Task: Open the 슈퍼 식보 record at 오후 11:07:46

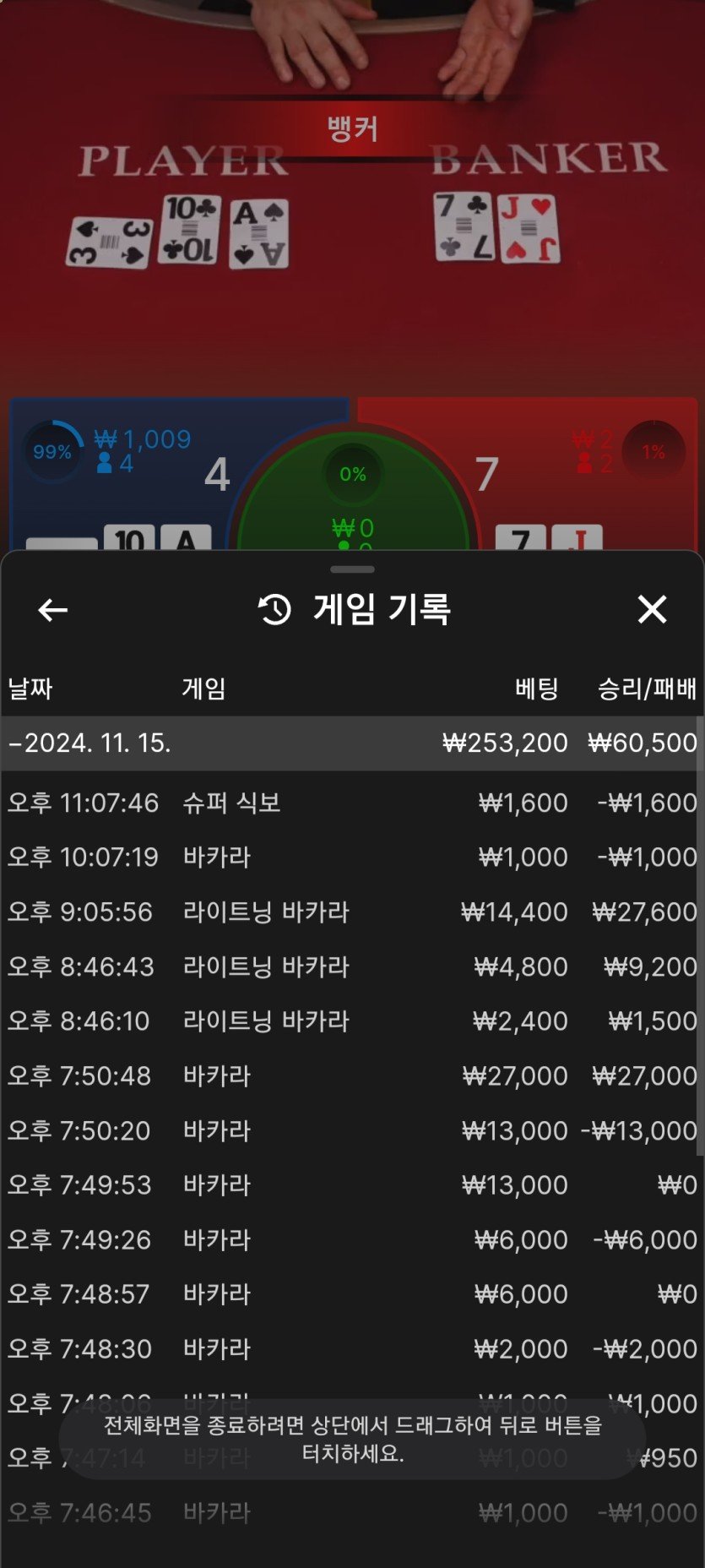Action: click(351, 803)
